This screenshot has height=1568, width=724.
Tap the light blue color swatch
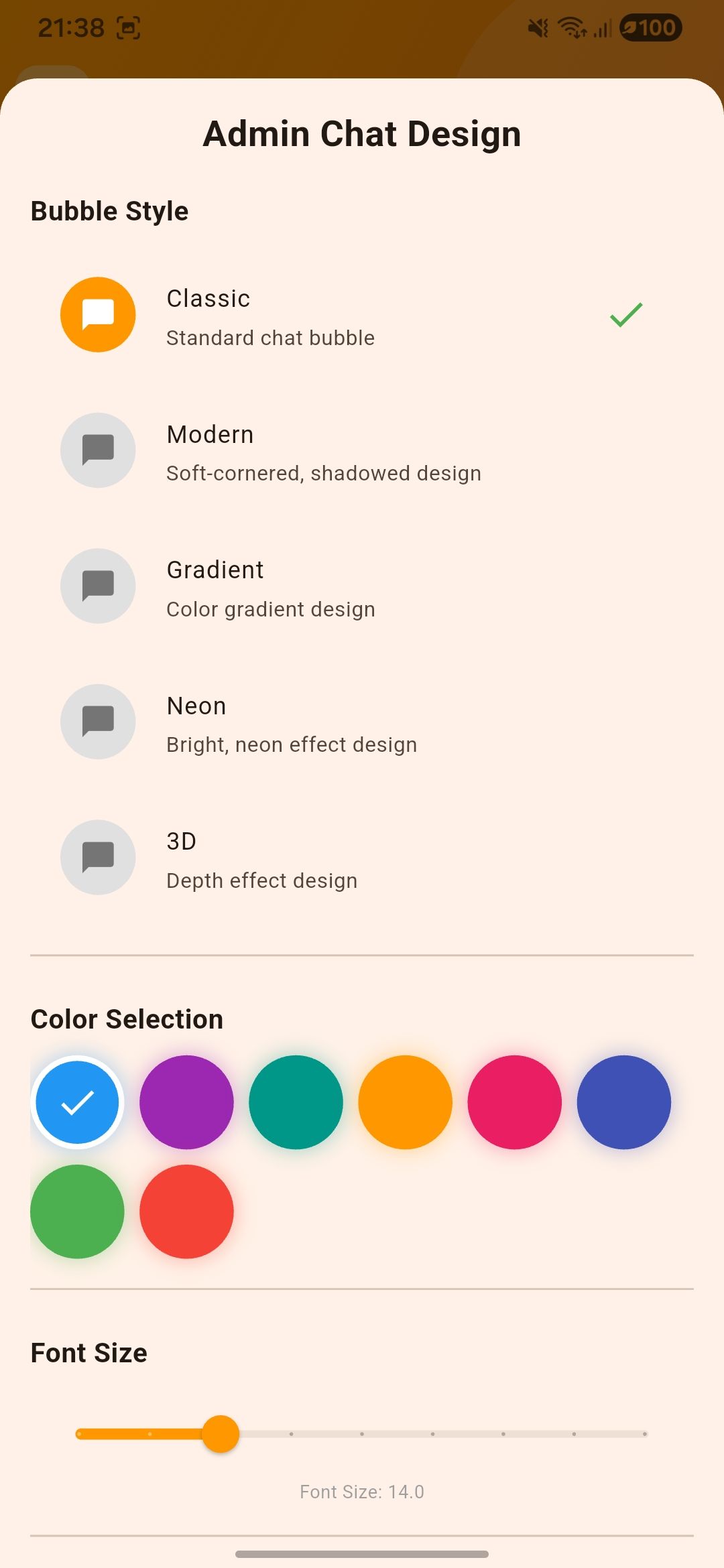(x=78, y=1102)
